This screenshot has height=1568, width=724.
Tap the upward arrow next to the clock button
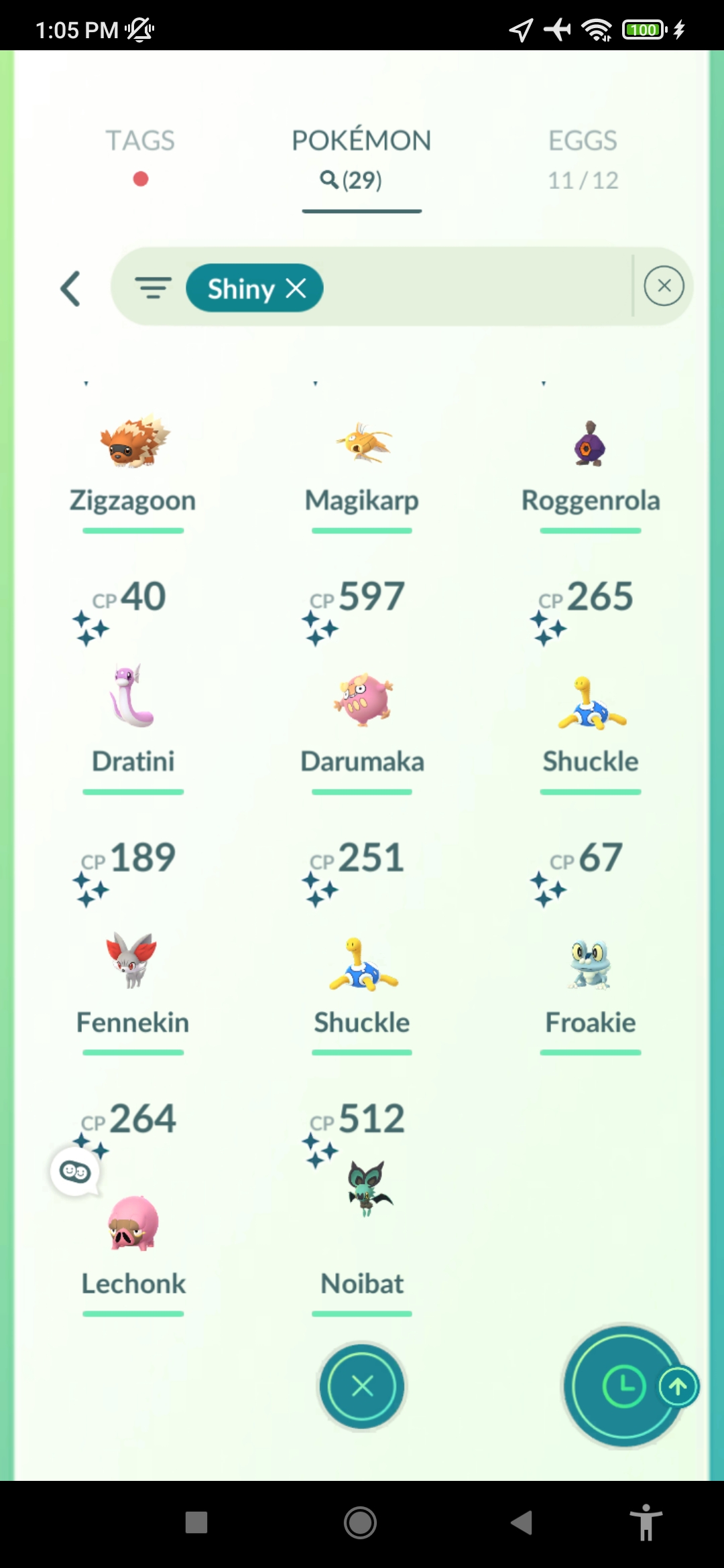pos(678,1386)
